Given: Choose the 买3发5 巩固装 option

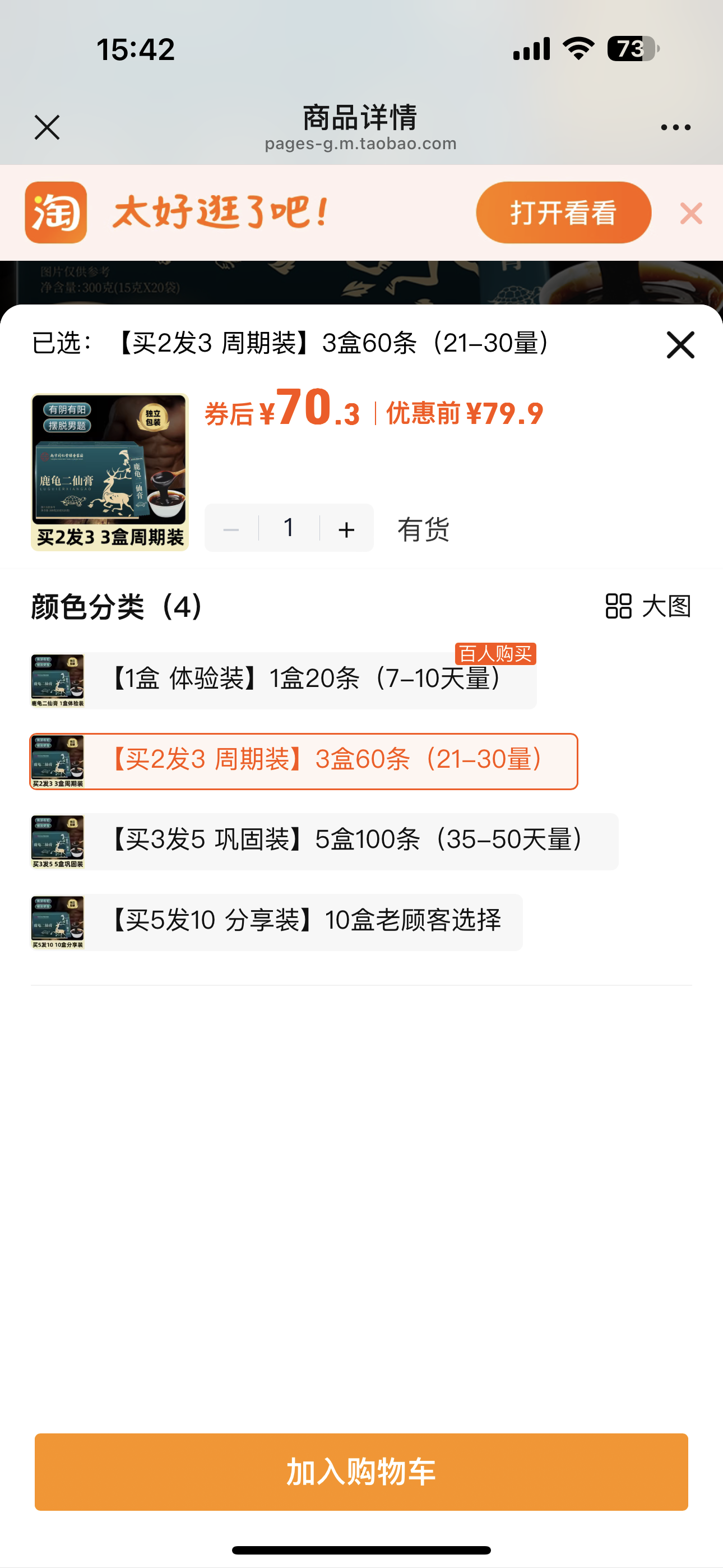Looking at the screenshot, I should point(325,841).
